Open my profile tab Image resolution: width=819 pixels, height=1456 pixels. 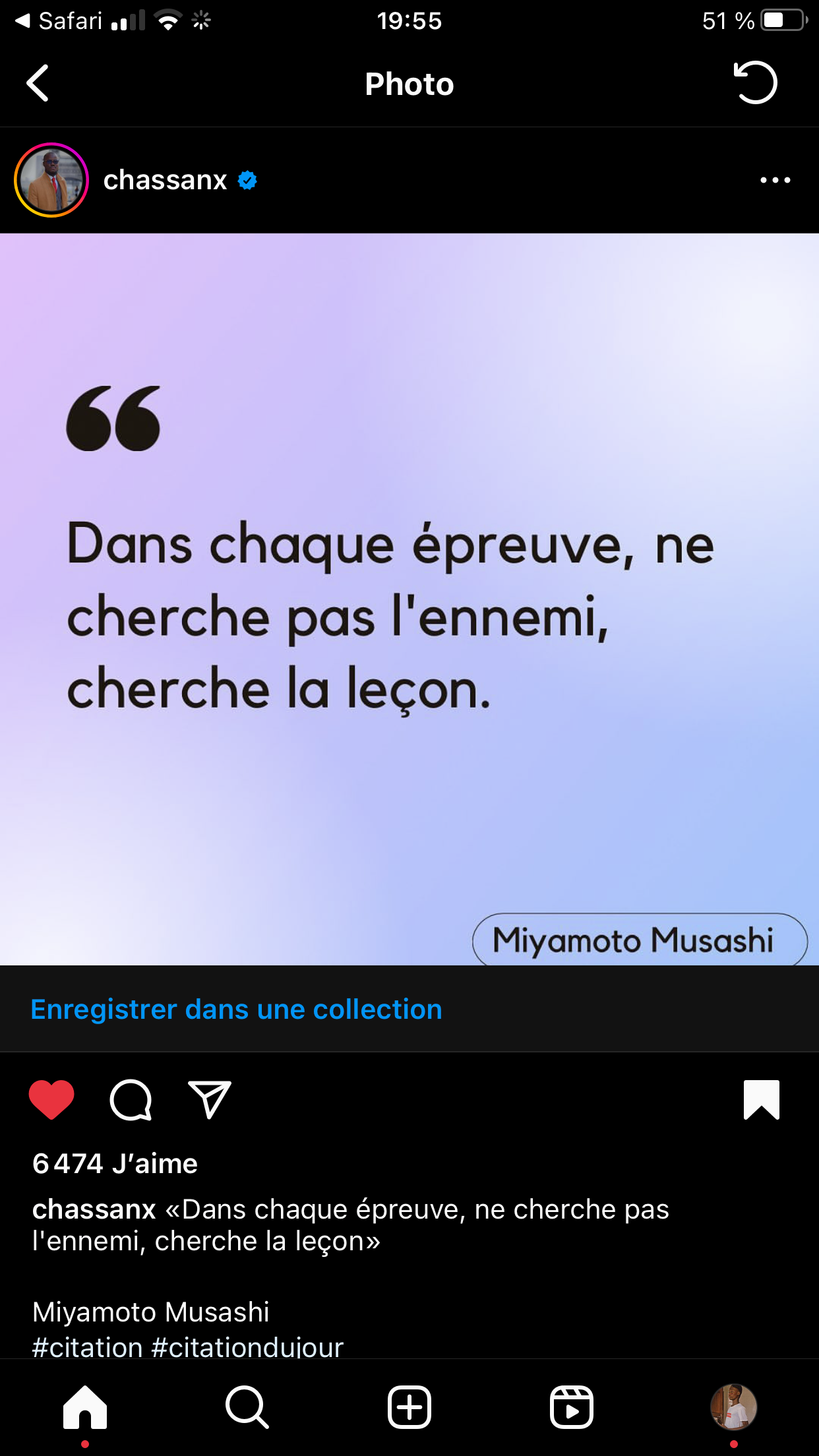pyautogui.click(x=733, y=1407)
